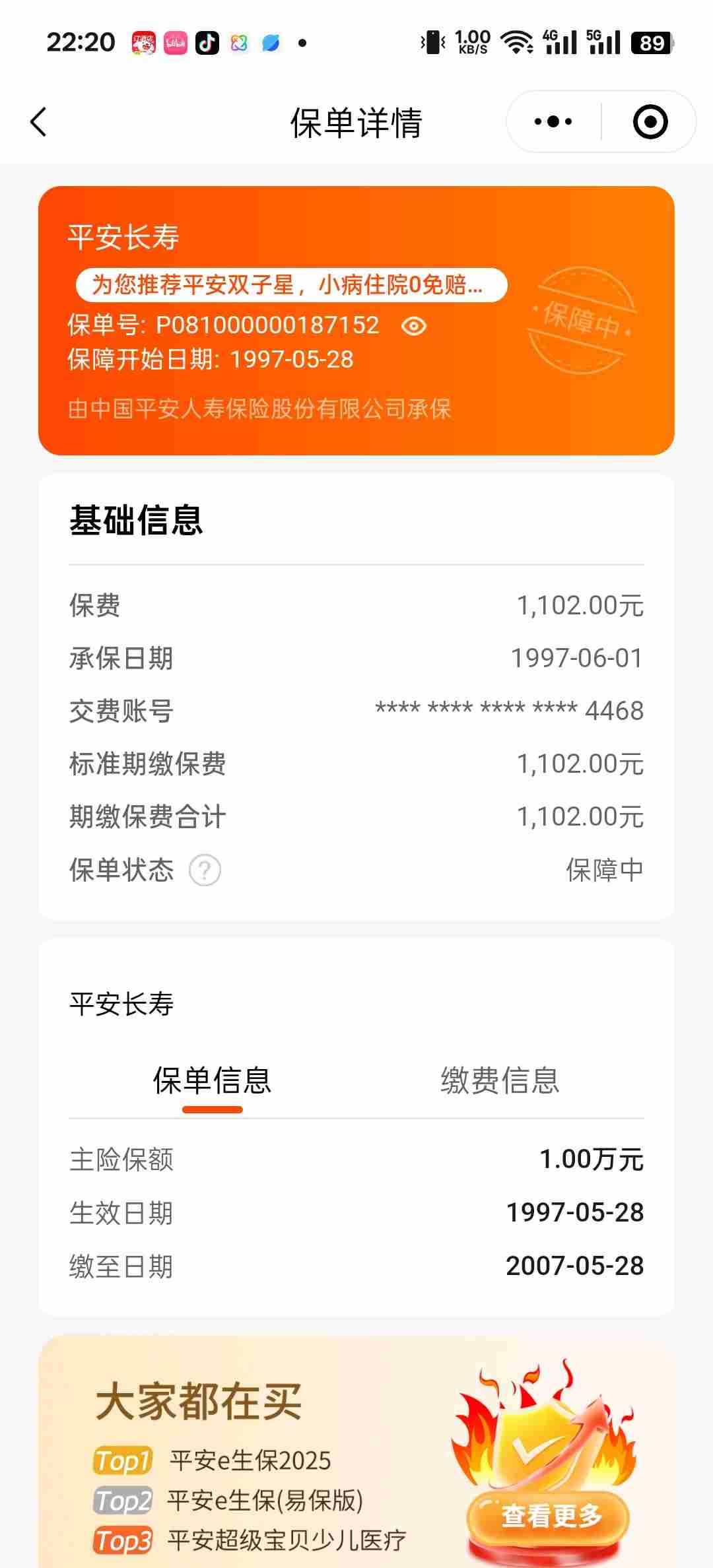Switch to the 缴费信息 tab
The width and height of the screenshot is (713, 1568).
[x=500, y=1081]
